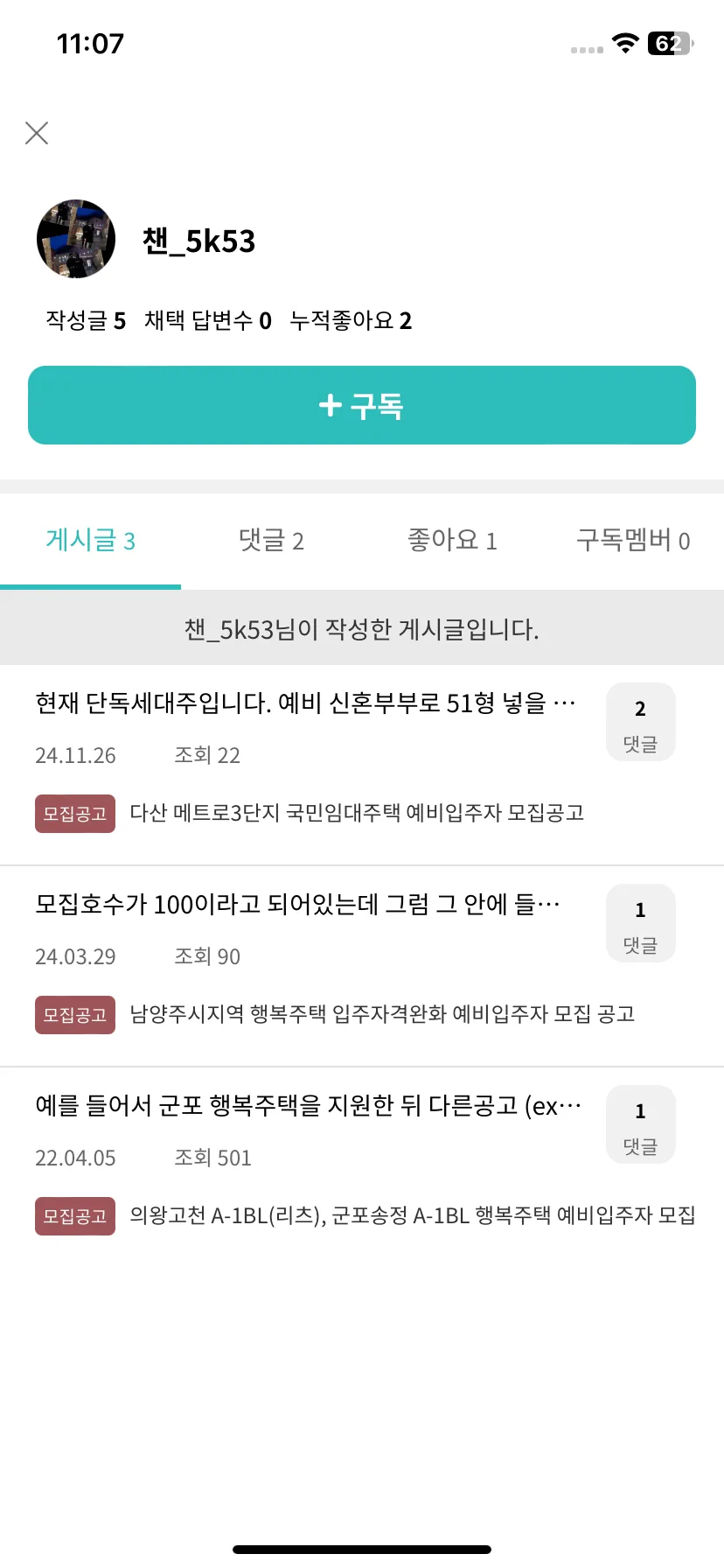Switch to the 좋아요 1 tab
The width and height of the screenshot is (724, 1568).
pos(452,540)
